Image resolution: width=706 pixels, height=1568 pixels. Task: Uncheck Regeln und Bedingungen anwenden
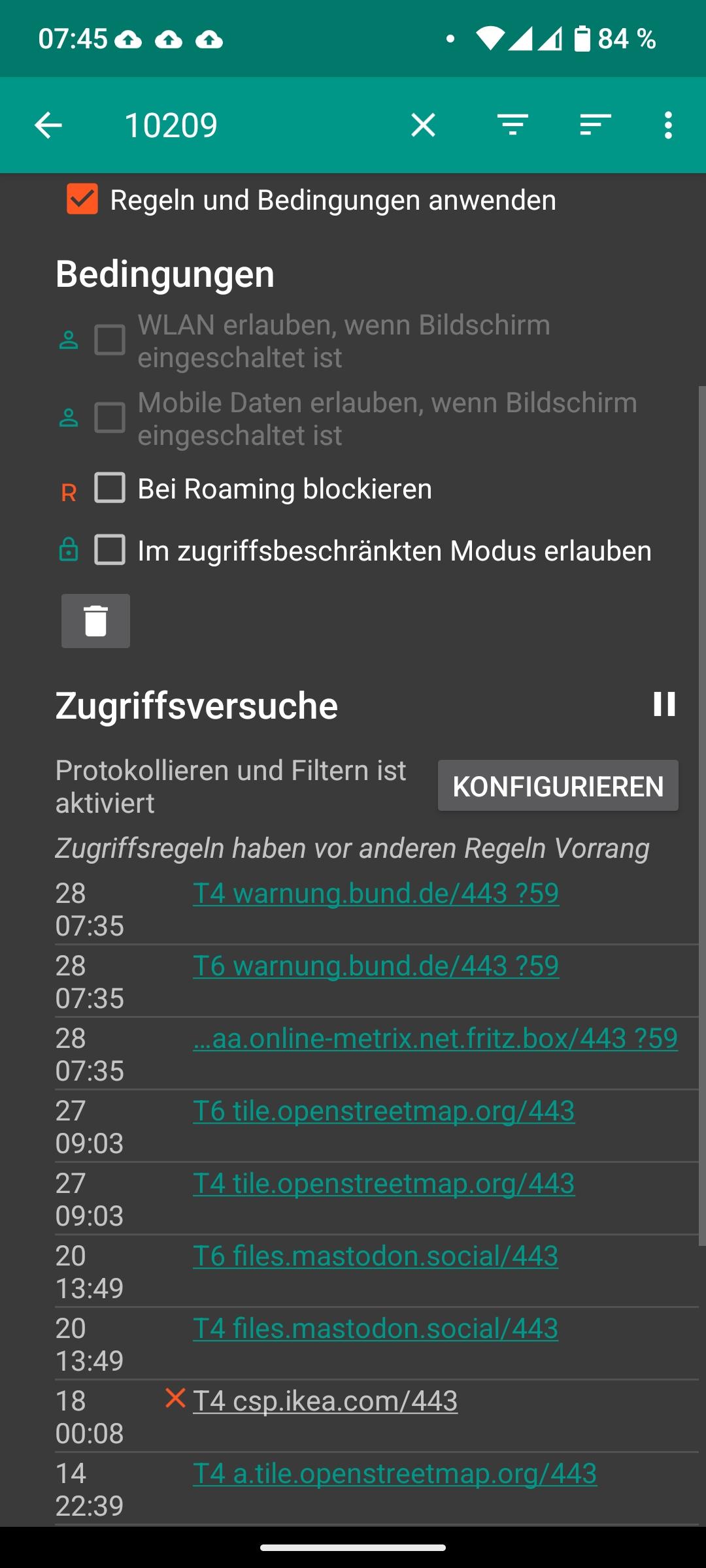[82, 199]
